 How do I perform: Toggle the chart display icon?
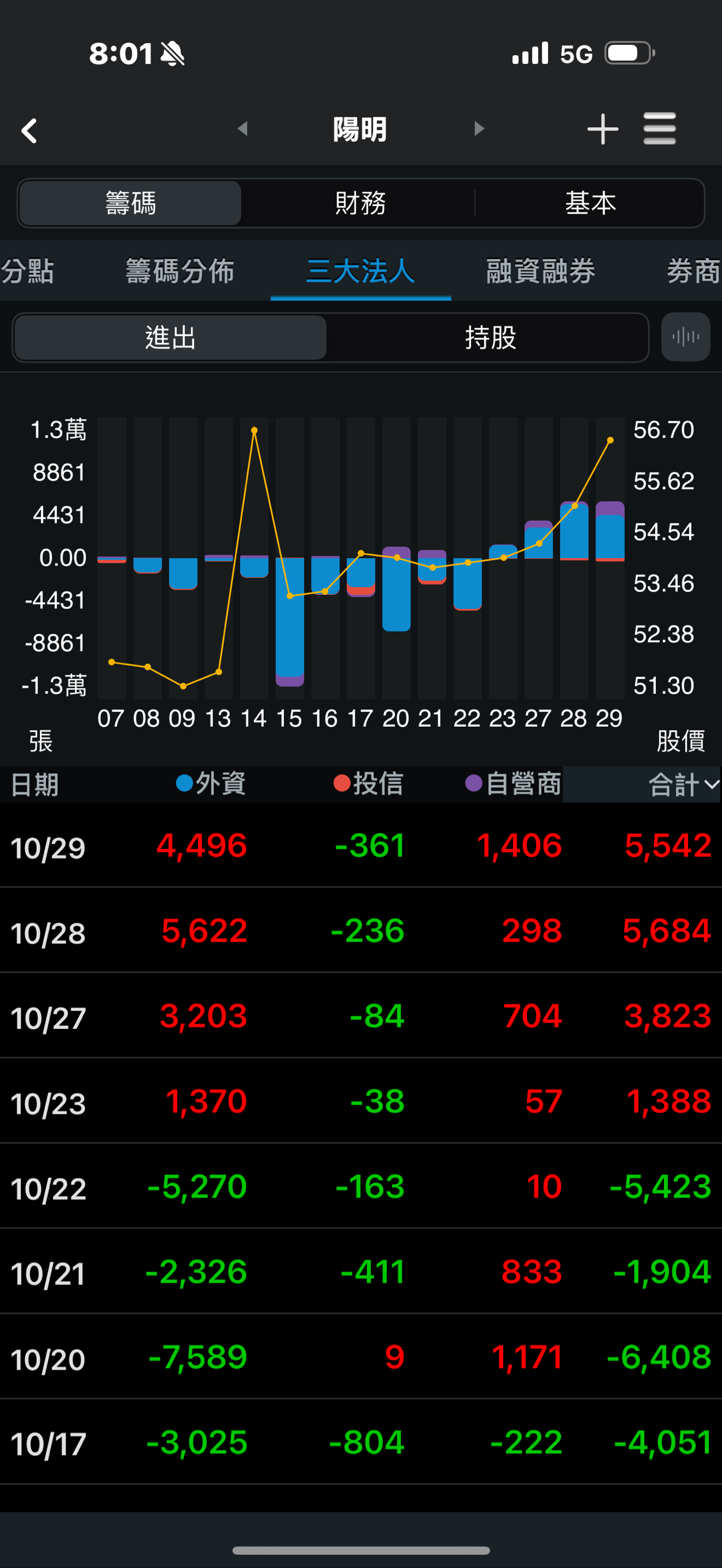pyautogui.click(x=686, y=337)
